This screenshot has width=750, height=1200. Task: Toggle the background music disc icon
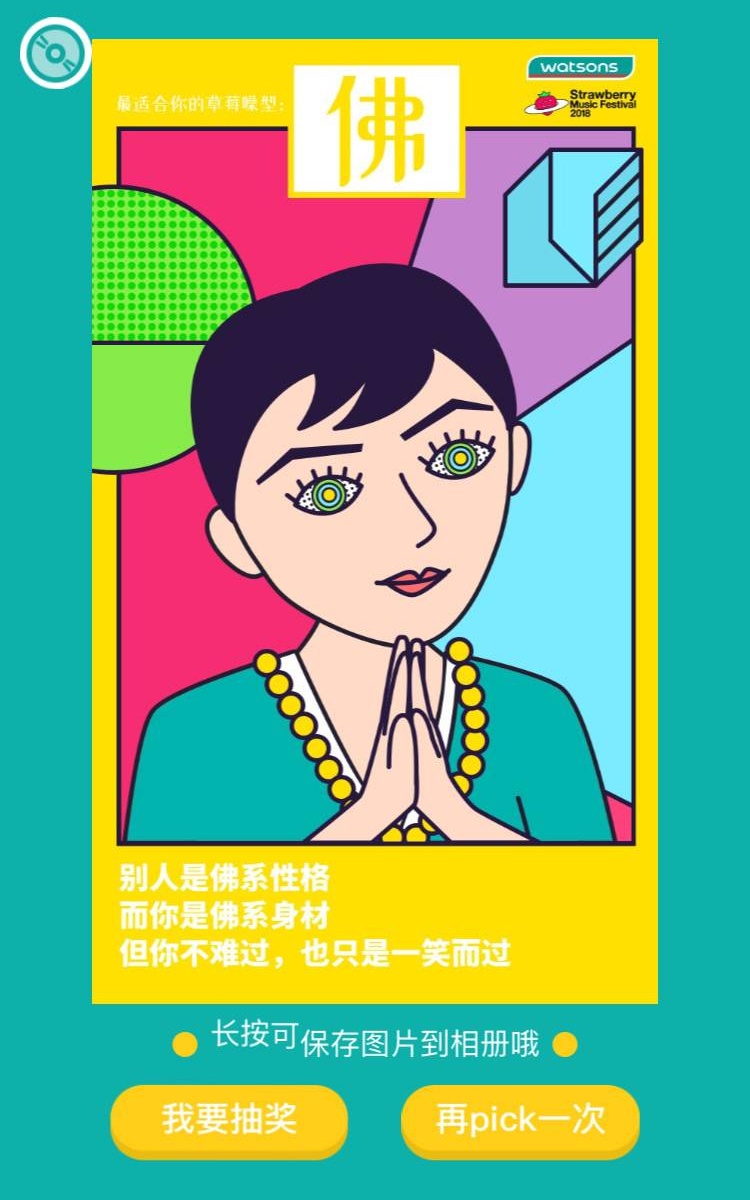tap(55, 53)
